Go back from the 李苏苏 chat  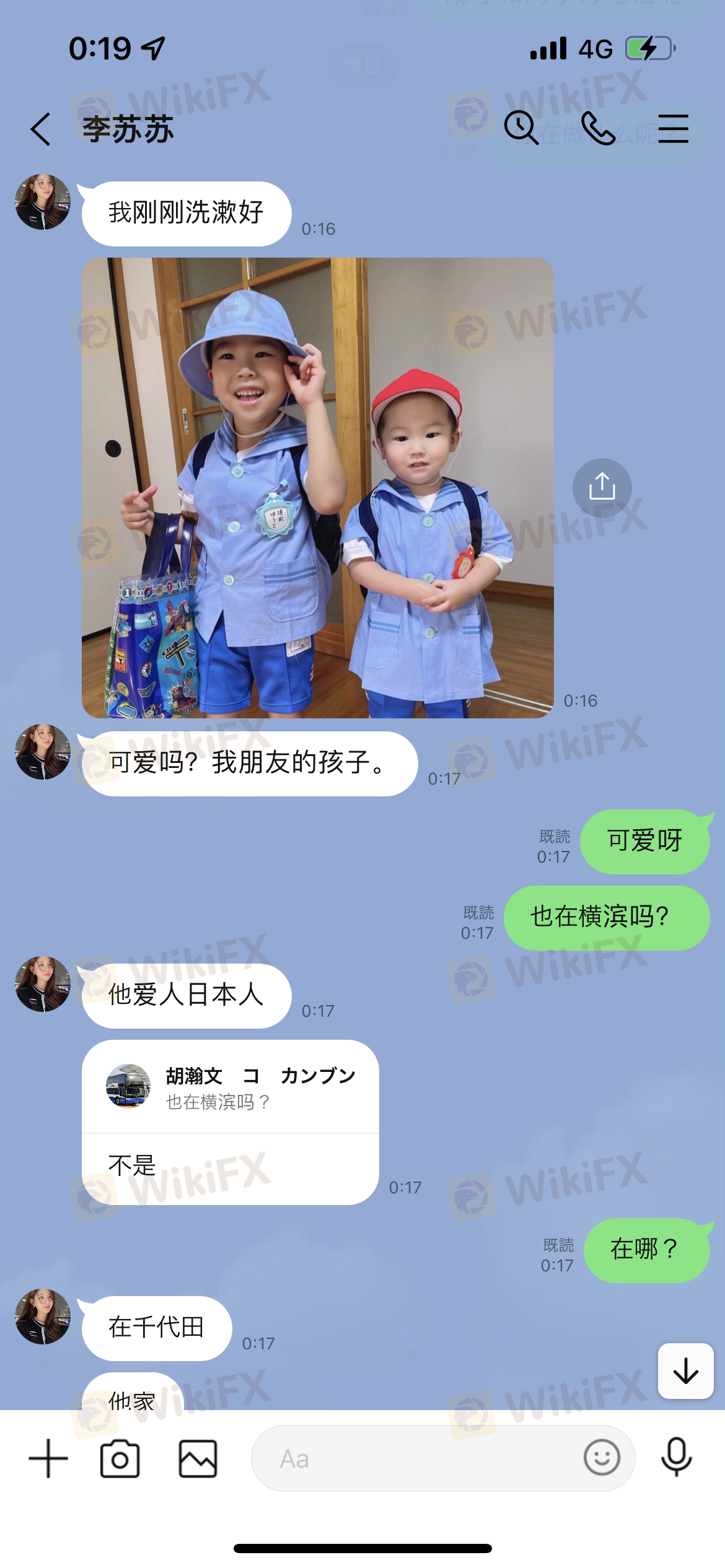tap(41, 129)
